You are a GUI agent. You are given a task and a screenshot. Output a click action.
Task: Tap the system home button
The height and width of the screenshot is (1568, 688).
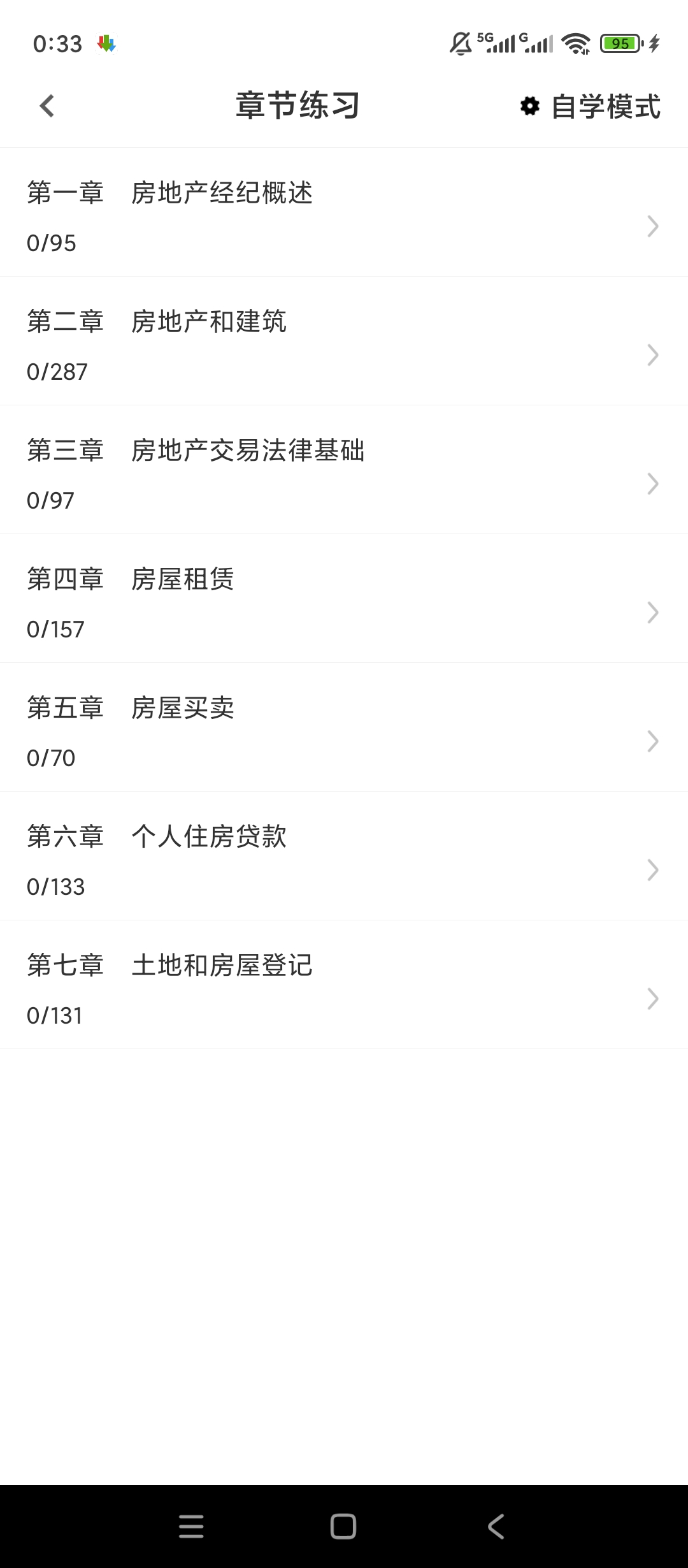(343, 1526)
